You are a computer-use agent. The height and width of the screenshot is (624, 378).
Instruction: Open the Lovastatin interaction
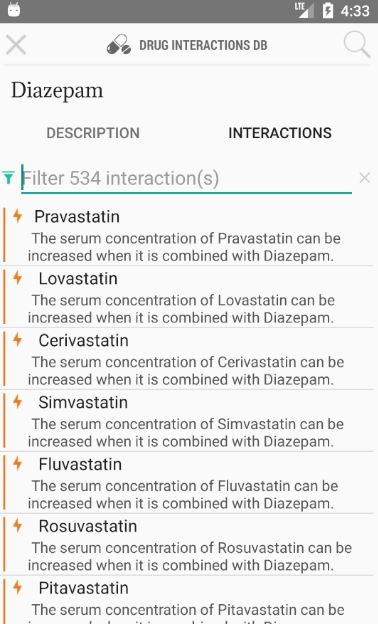(187, 297)
